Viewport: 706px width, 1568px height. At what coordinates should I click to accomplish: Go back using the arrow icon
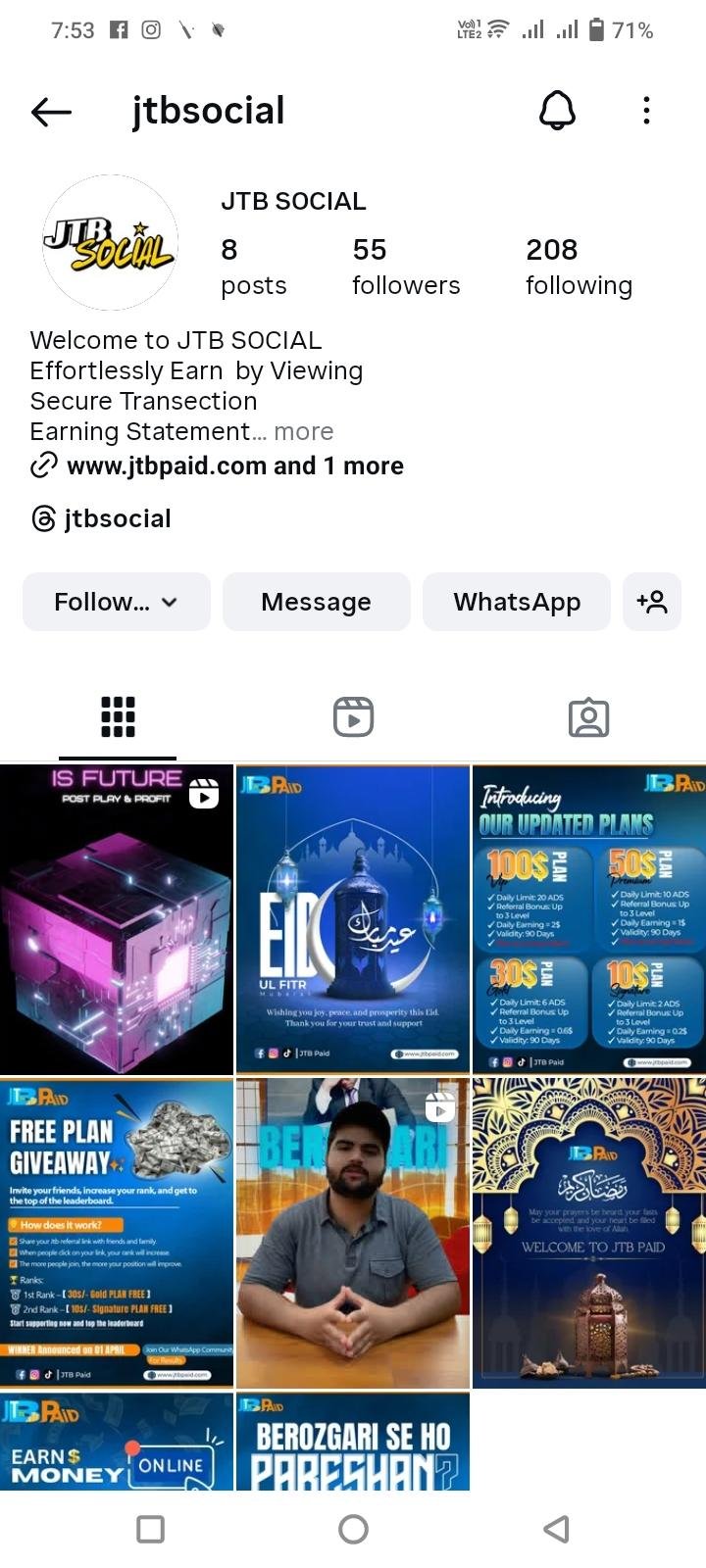pos(51,112)
